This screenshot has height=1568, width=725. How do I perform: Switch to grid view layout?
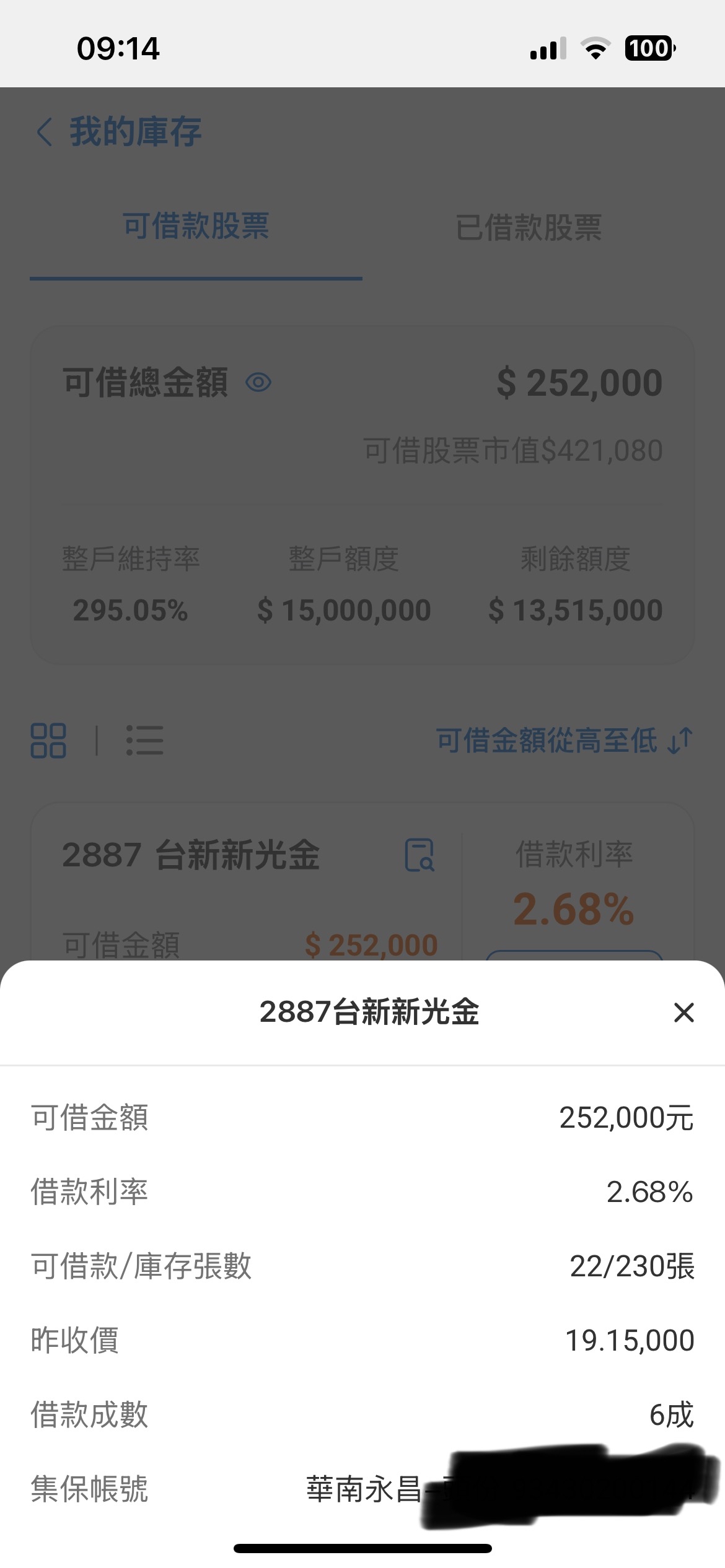coord(50,741)
